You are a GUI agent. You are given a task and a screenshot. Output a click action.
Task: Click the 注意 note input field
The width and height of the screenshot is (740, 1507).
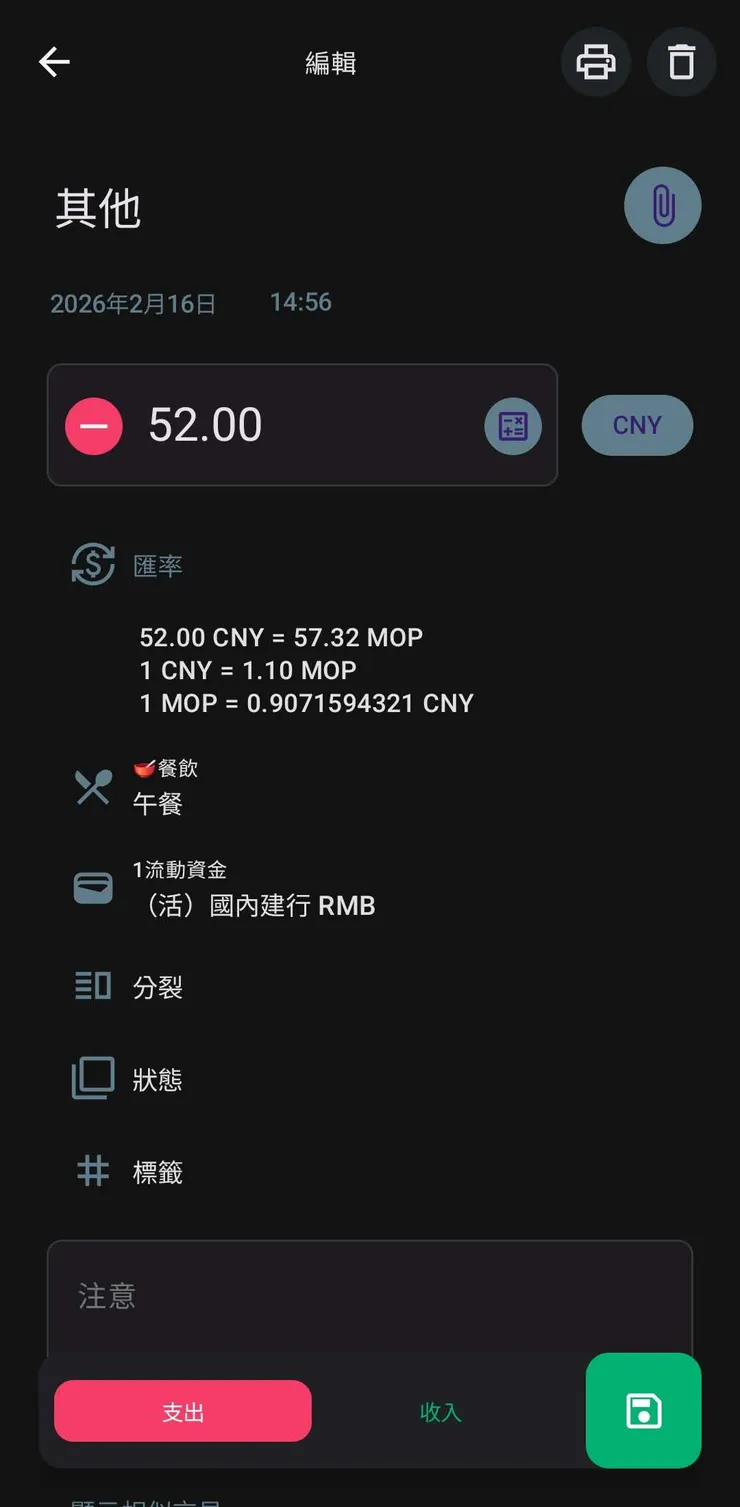[x=370, y=1297]
